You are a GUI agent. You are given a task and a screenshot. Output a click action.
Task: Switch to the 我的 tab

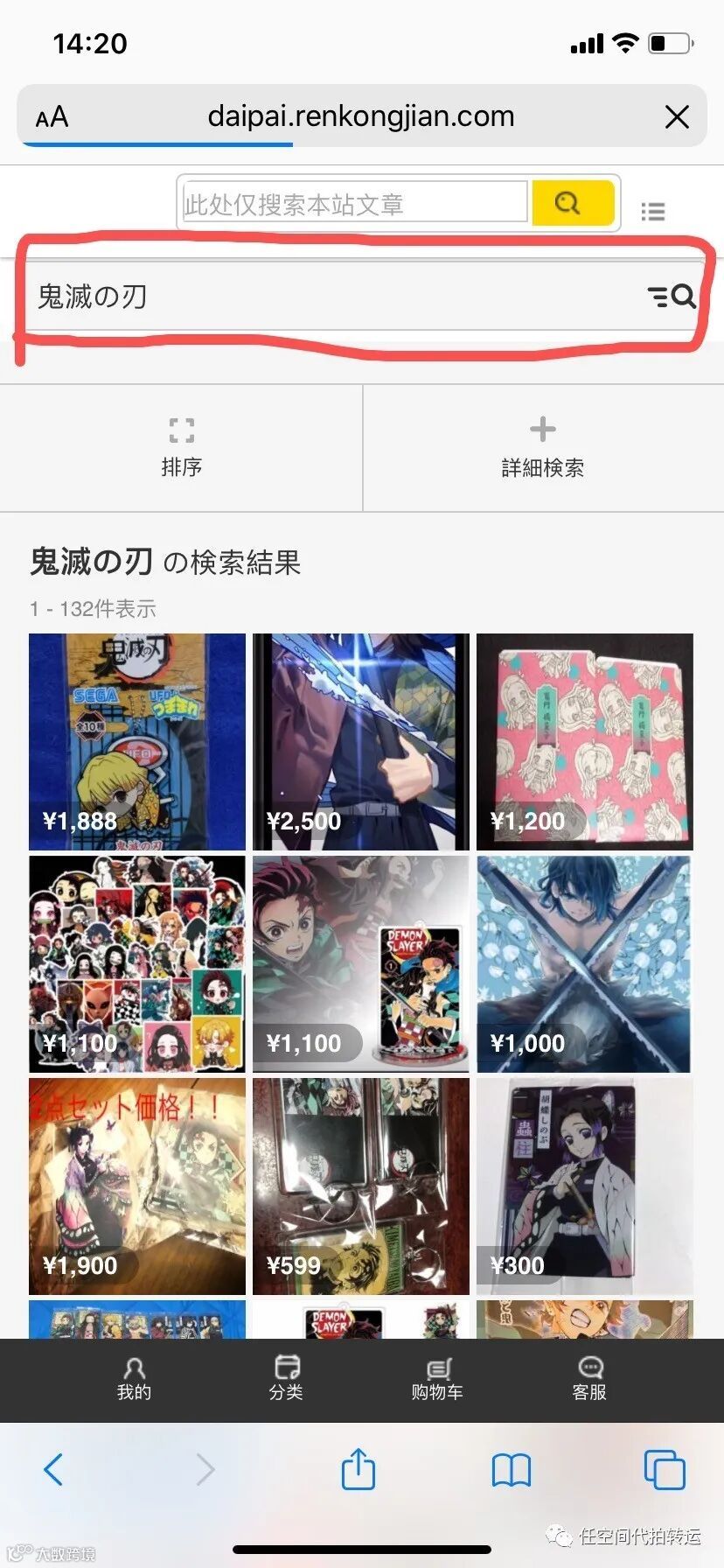tap(134, 1378)
